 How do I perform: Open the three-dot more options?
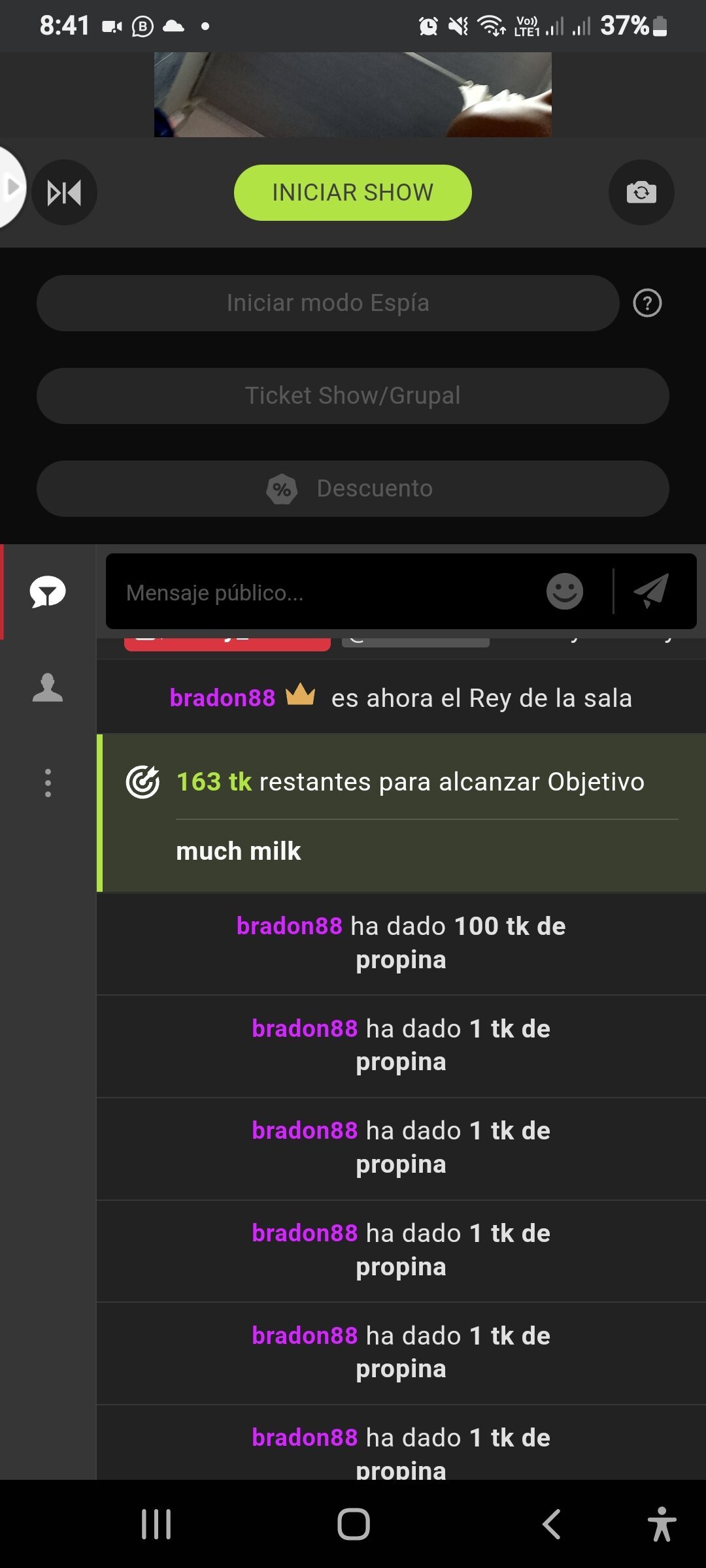coord(48,783)
